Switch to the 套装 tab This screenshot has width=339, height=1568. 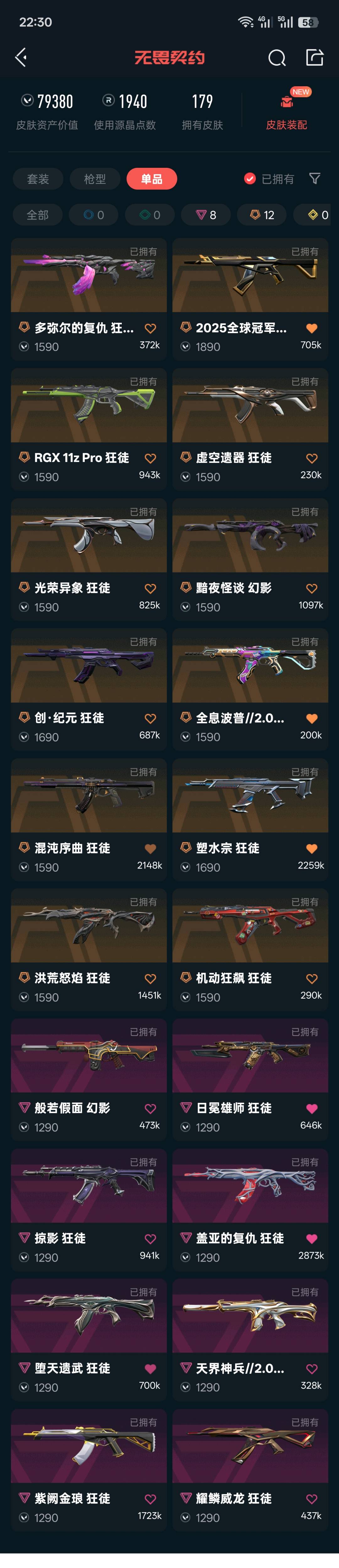(38, 179)
